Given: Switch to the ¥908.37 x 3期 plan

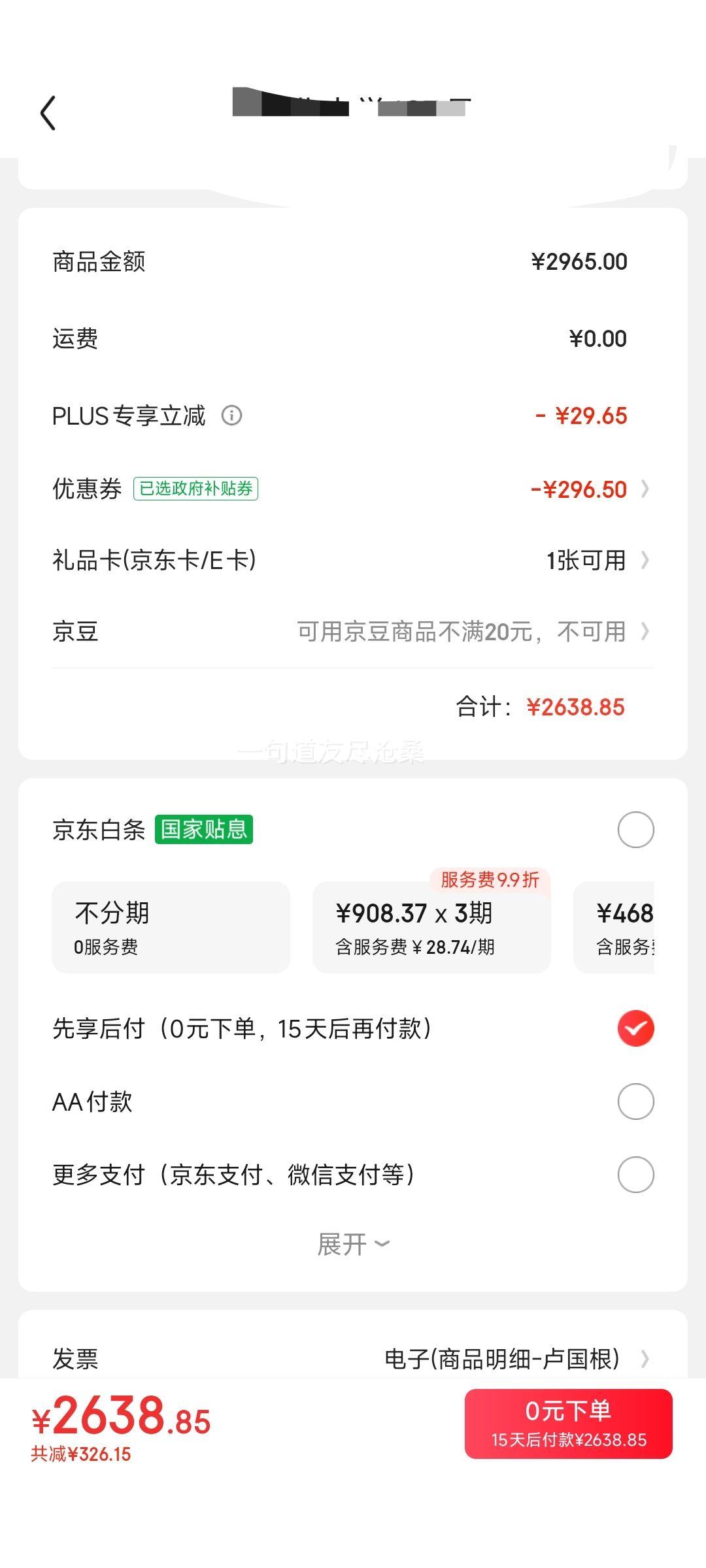Looking at the screenshot, I should coord(431,928).
